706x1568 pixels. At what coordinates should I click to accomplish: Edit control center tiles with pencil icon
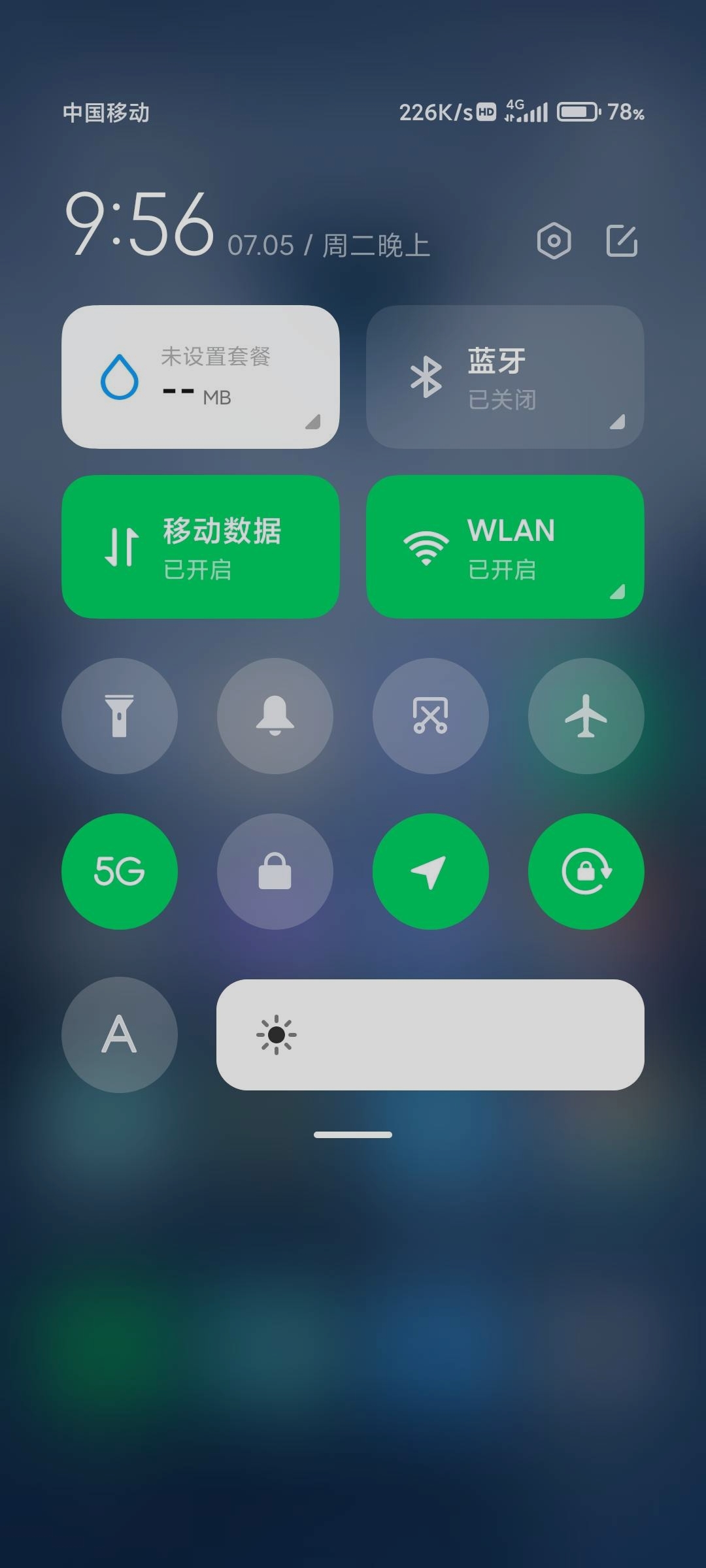622,240
